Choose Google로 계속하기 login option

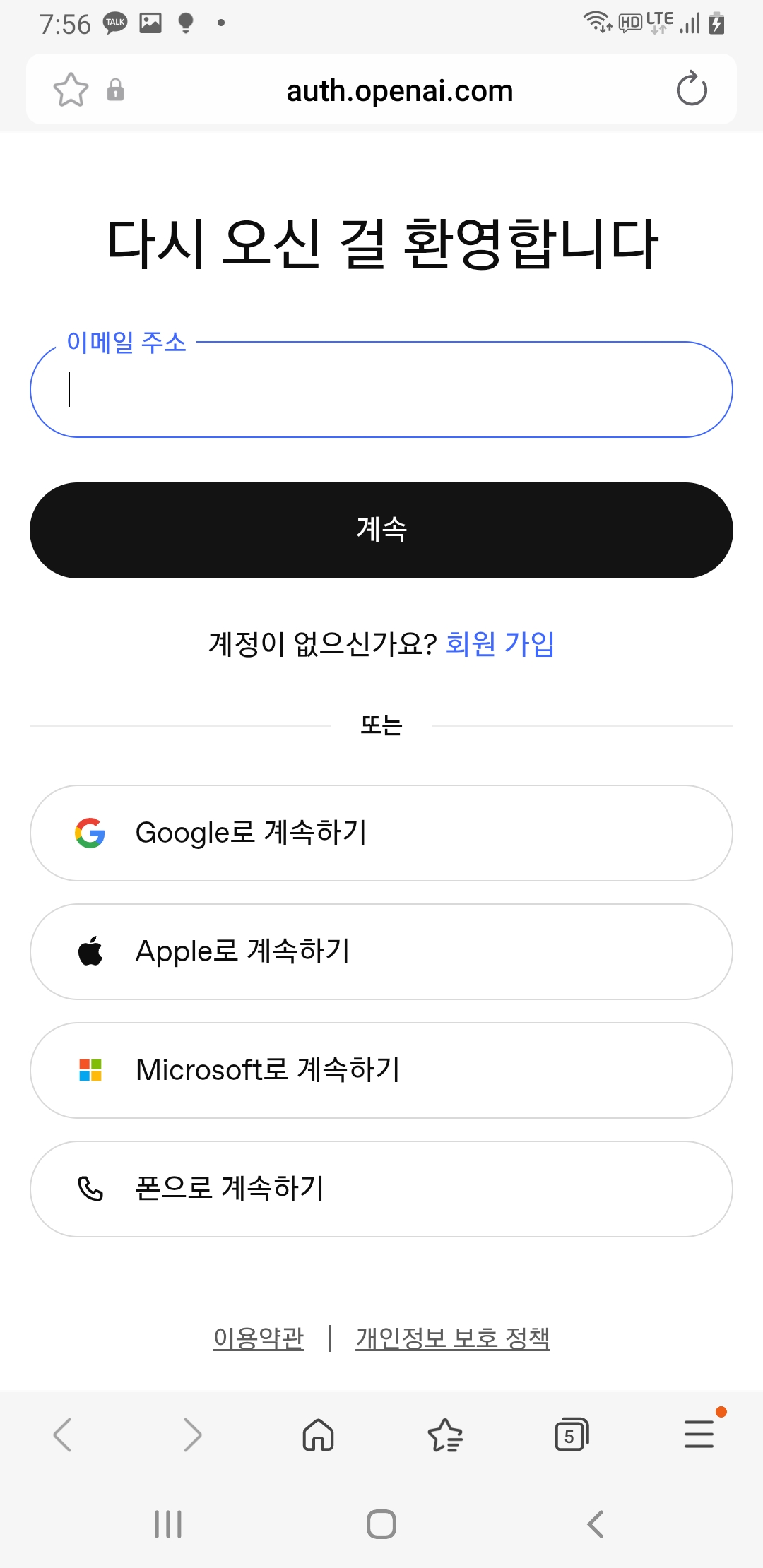pyautogui.click(x=381, y=833)
